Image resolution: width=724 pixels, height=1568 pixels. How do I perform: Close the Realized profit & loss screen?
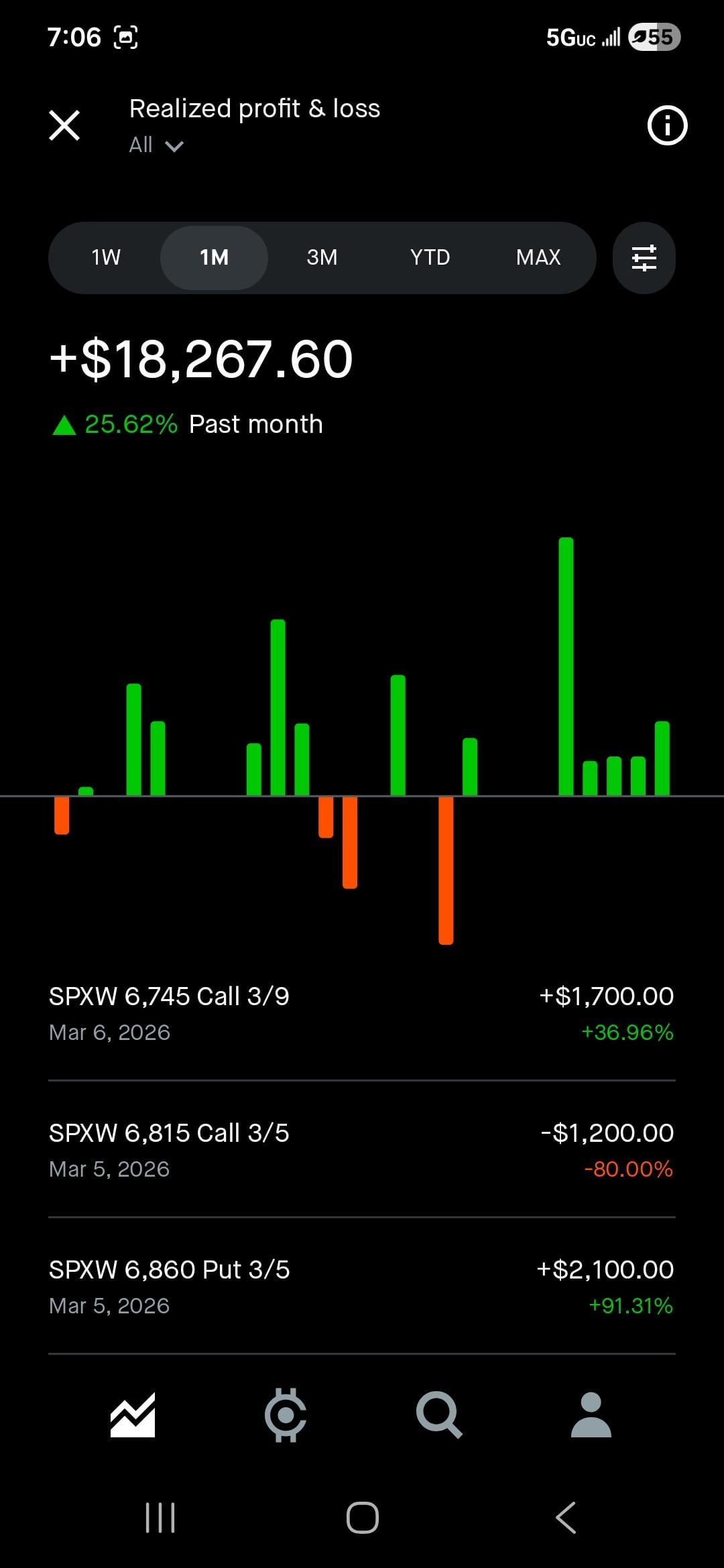[x=64, y=125]
